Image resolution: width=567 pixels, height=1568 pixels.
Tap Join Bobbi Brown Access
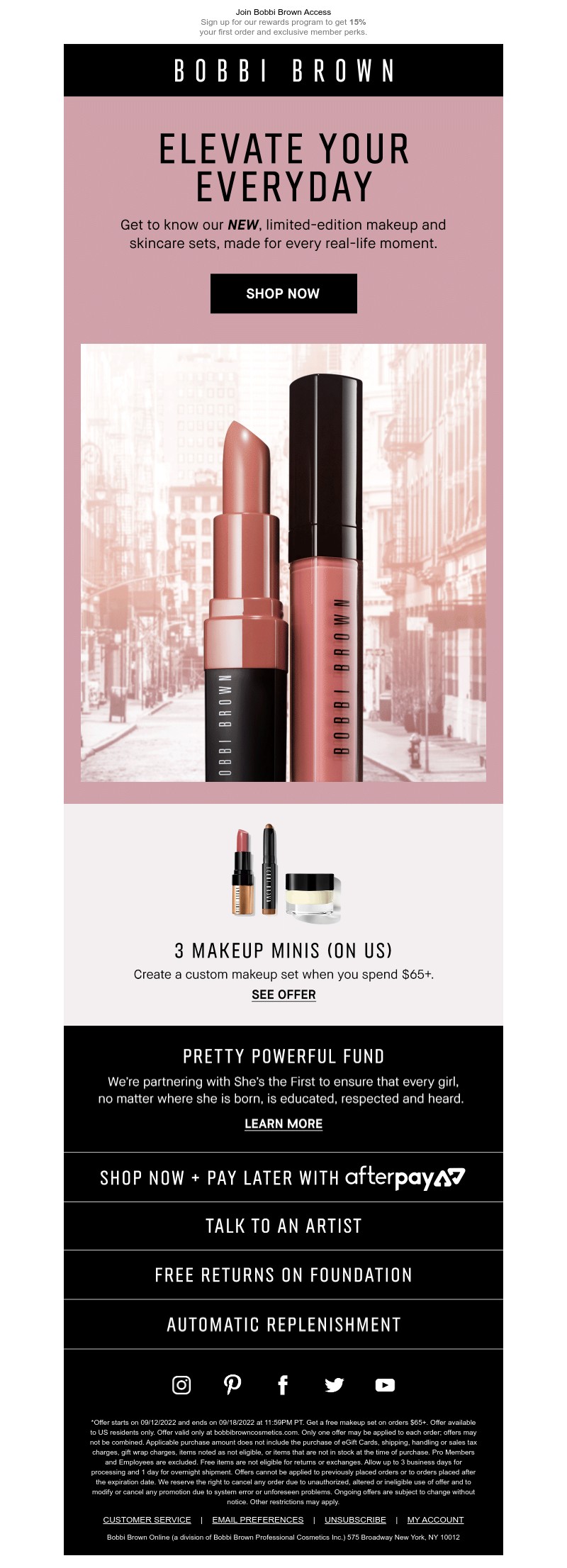pyautogui.click(x=283, y=12)
